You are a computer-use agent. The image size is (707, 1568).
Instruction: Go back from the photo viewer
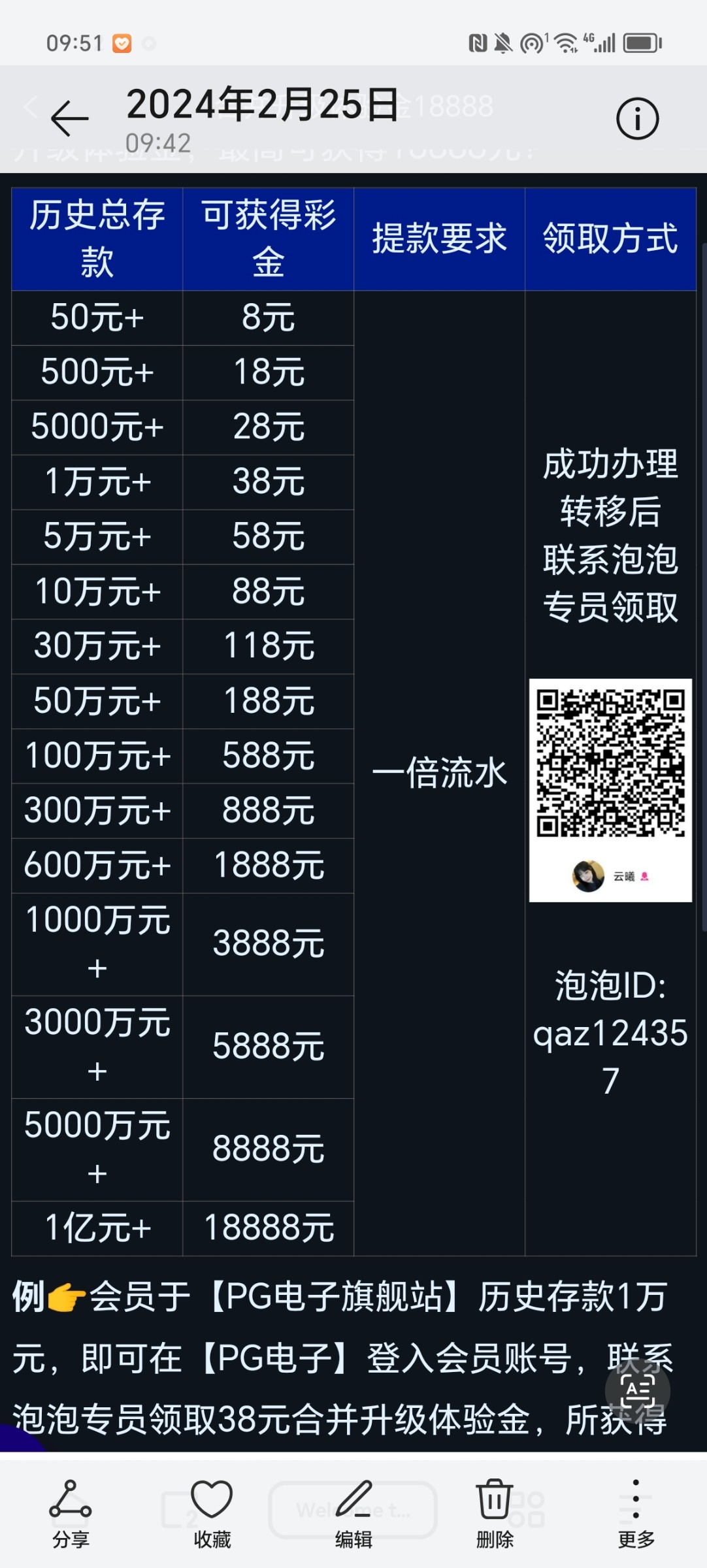point(69,118)
